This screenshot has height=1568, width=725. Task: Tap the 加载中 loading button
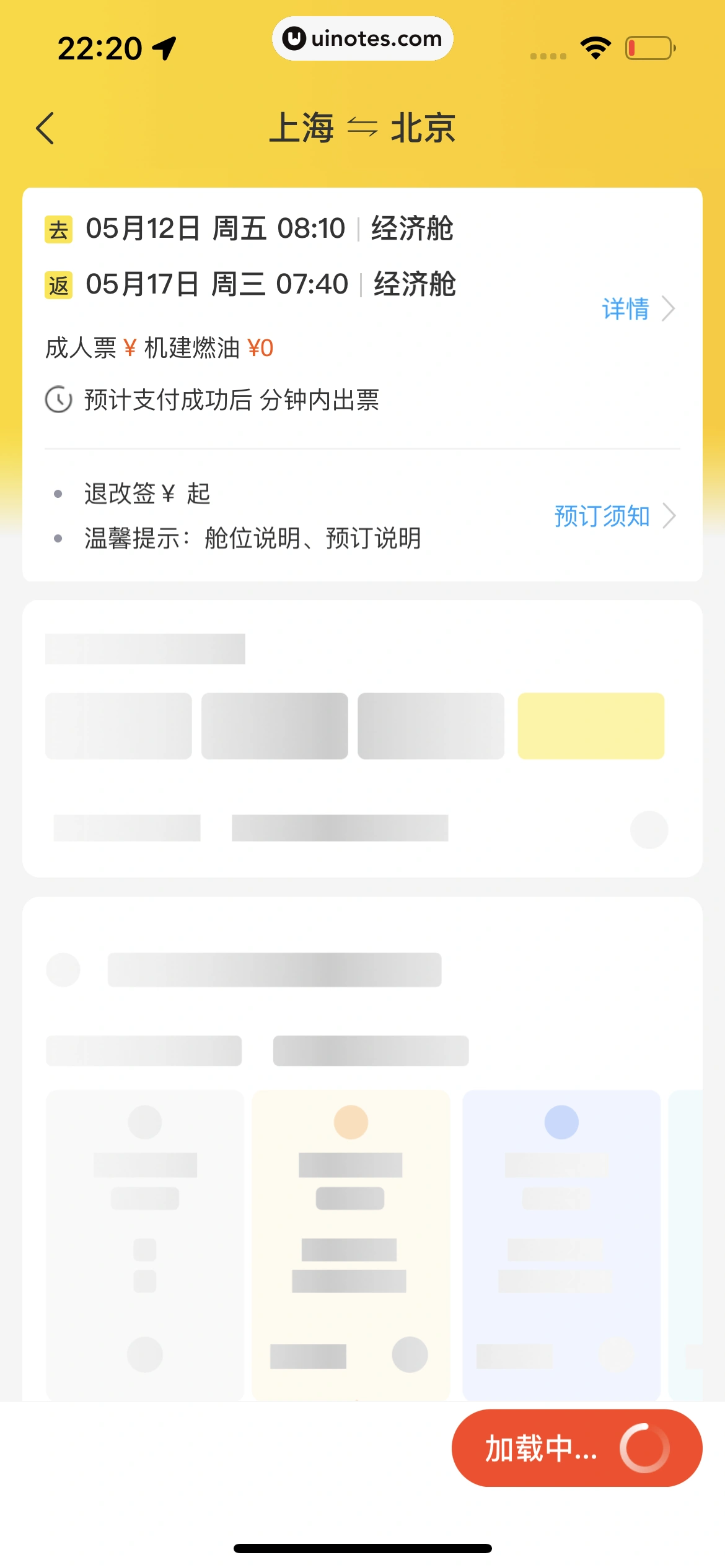point(576,1448)
